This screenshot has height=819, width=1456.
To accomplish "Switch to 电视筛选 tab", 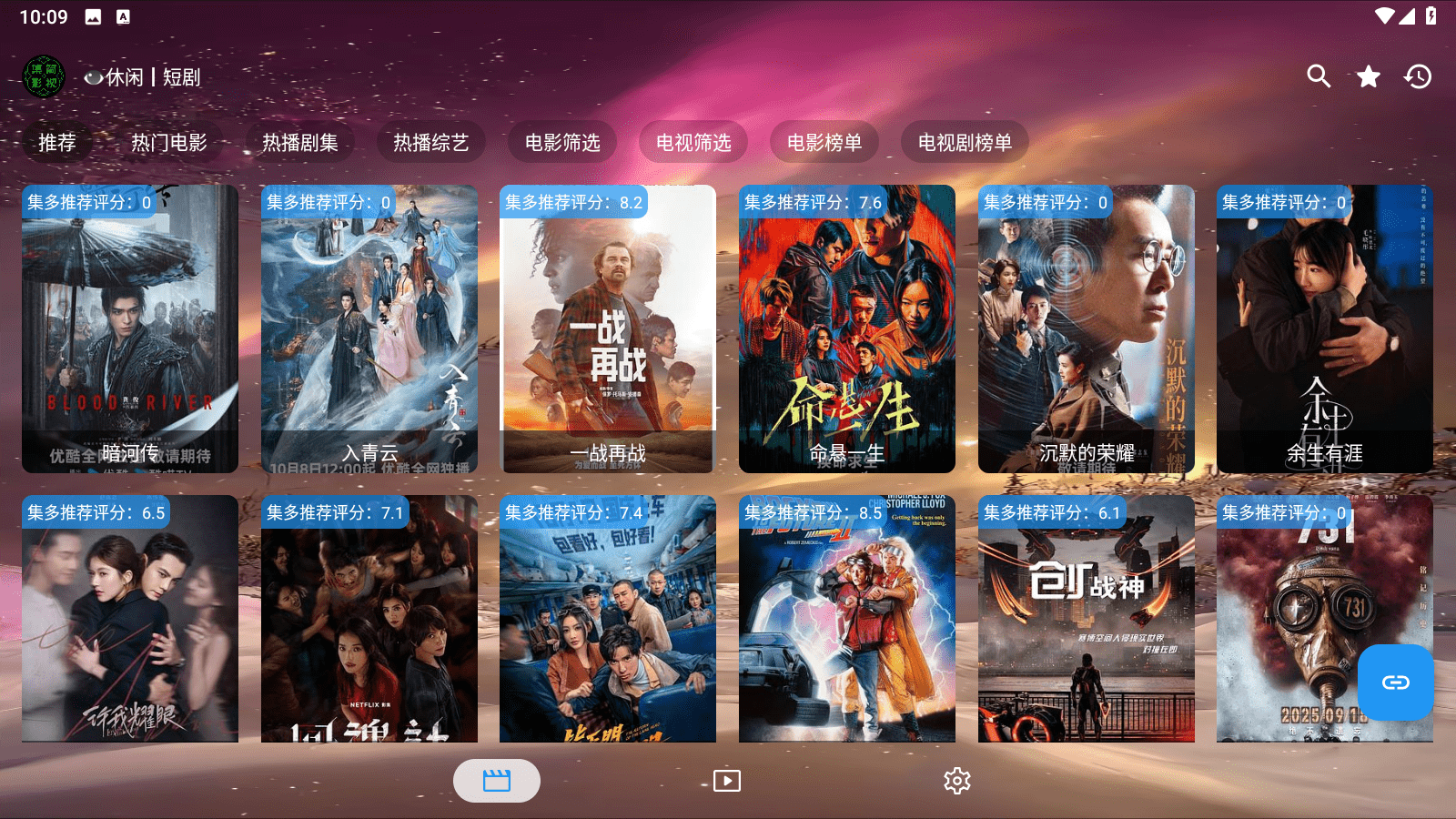I will (x=693, y=142).
